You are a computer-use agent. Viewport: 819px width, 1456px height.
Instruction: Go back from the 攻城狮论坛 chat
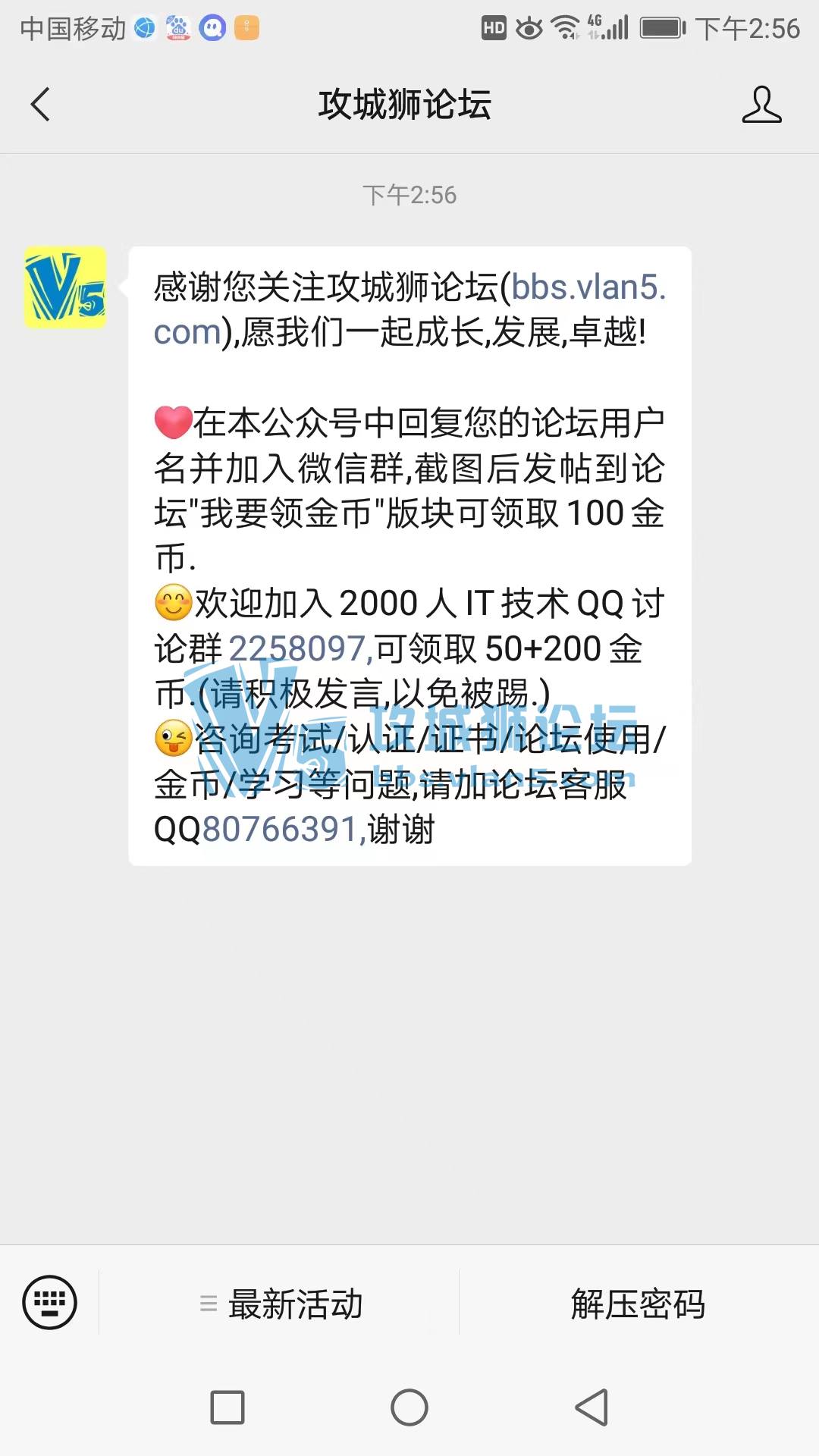41,104
